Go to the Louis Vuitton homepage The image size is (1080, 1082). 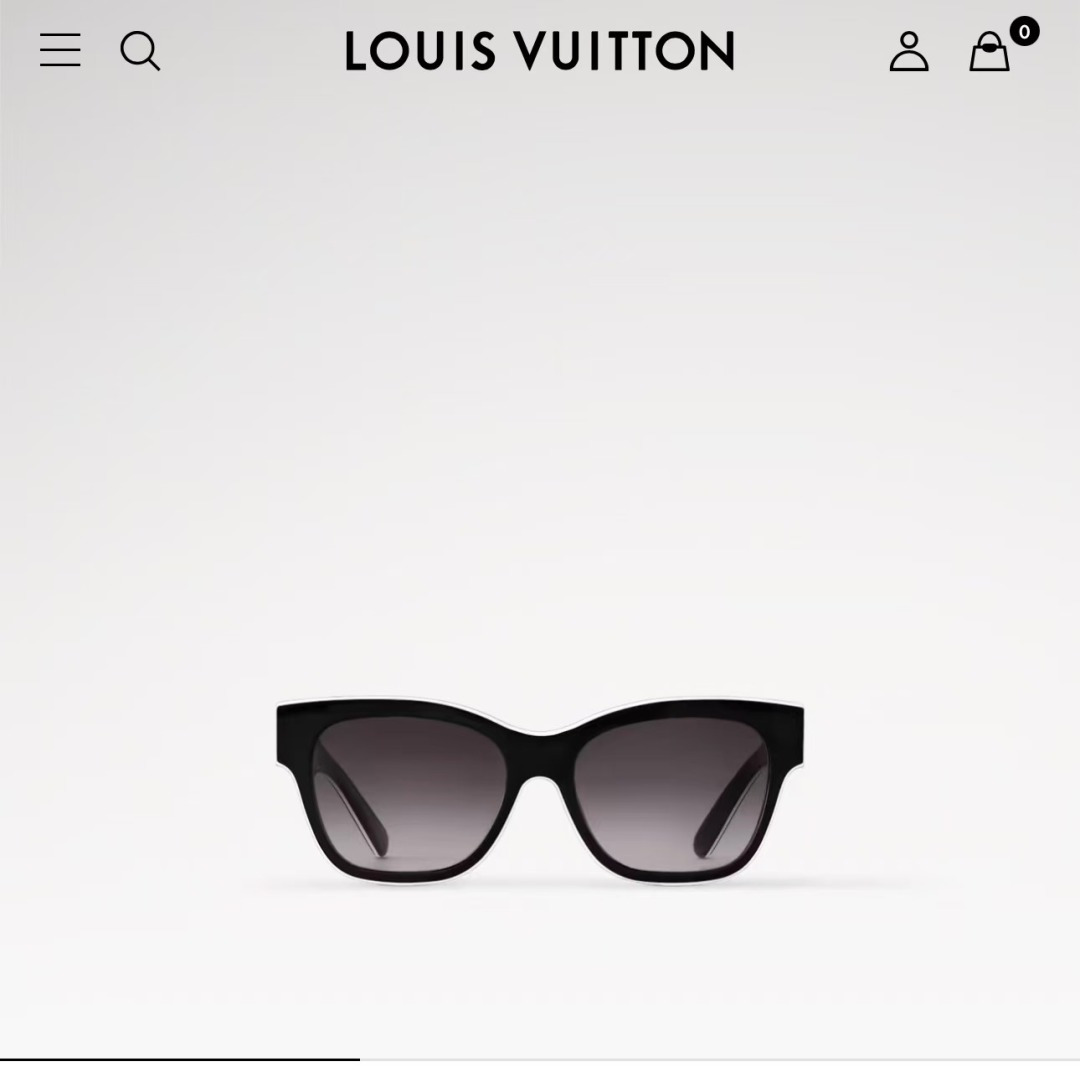click(540, 50)
